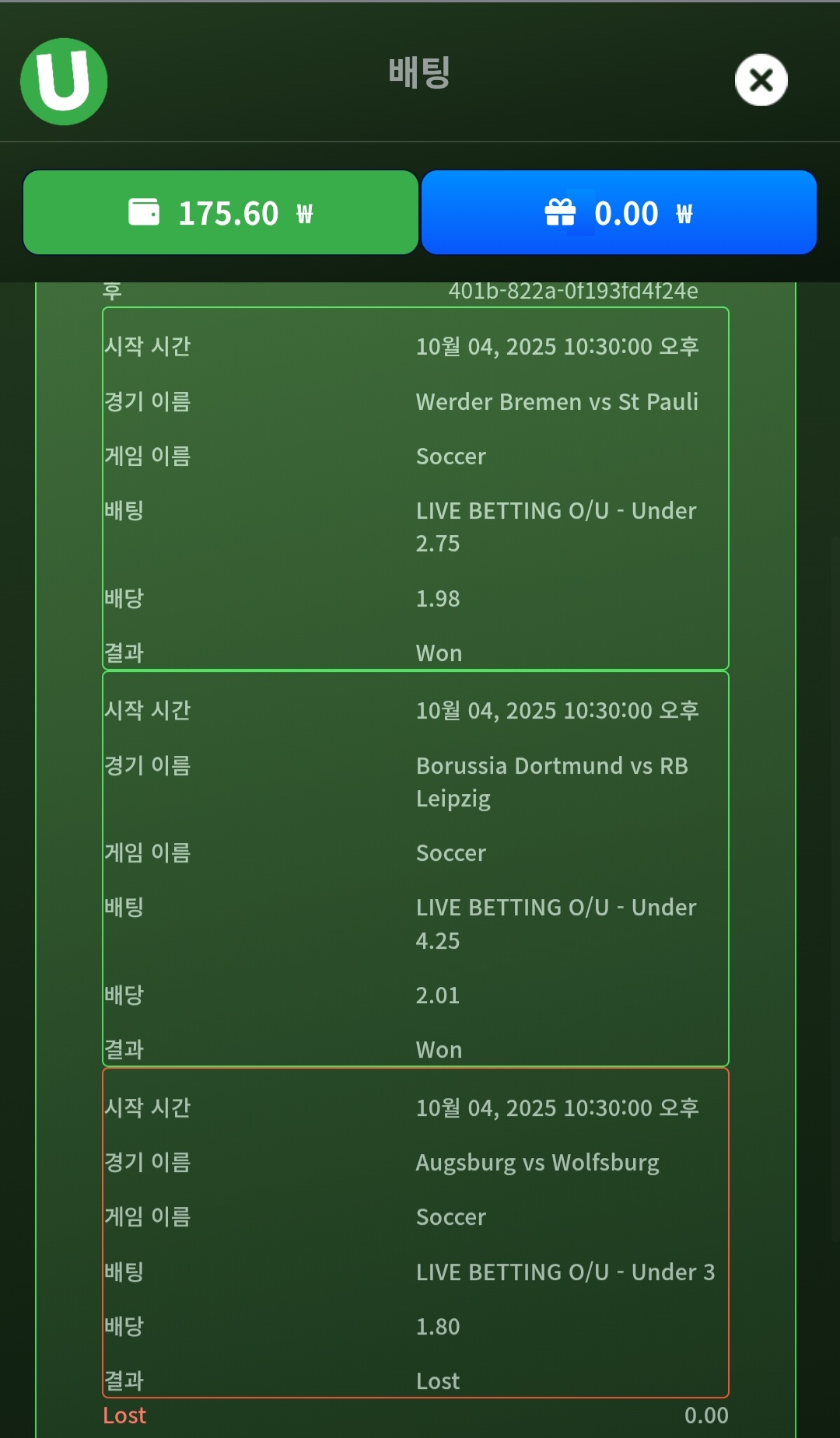Screen dimensions: 840x1438
Task: Close the 배팅 betting details panel
Action: [x=761, y=79]
